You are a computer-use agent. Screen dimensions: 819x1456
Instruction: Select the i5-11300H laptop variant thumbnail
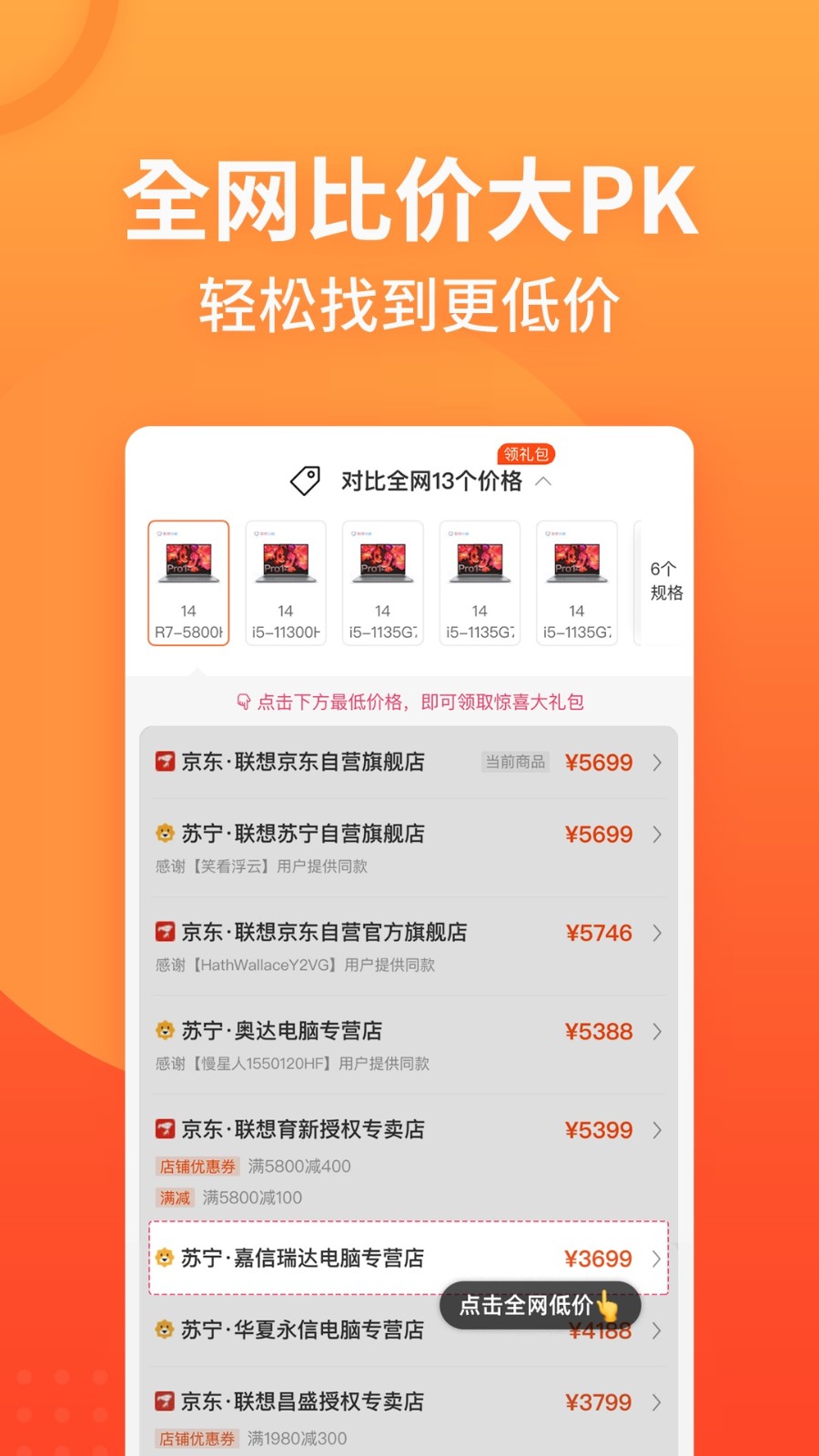(x=285, y=582)
